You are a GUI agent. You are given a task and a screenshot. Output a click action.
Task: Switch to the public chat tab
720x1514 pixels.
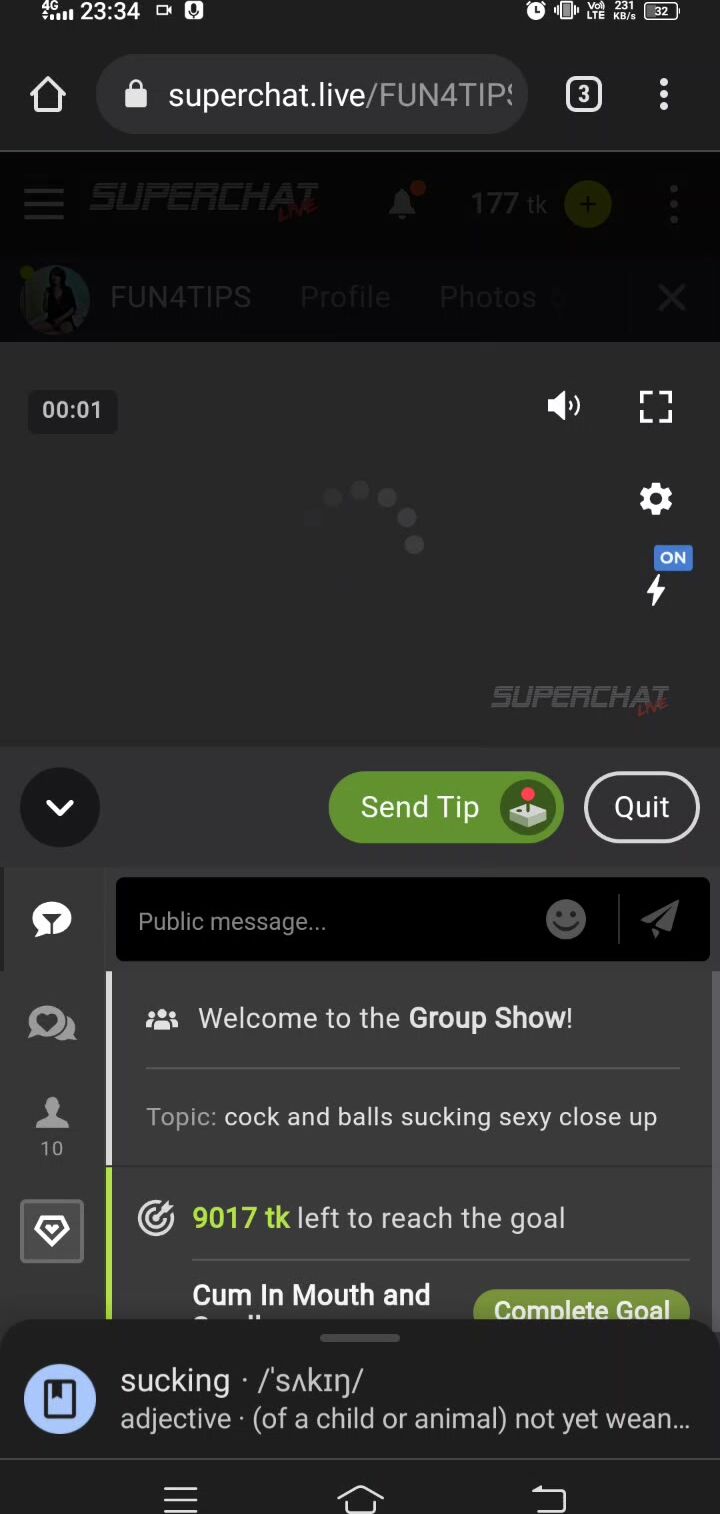[52, 920]
